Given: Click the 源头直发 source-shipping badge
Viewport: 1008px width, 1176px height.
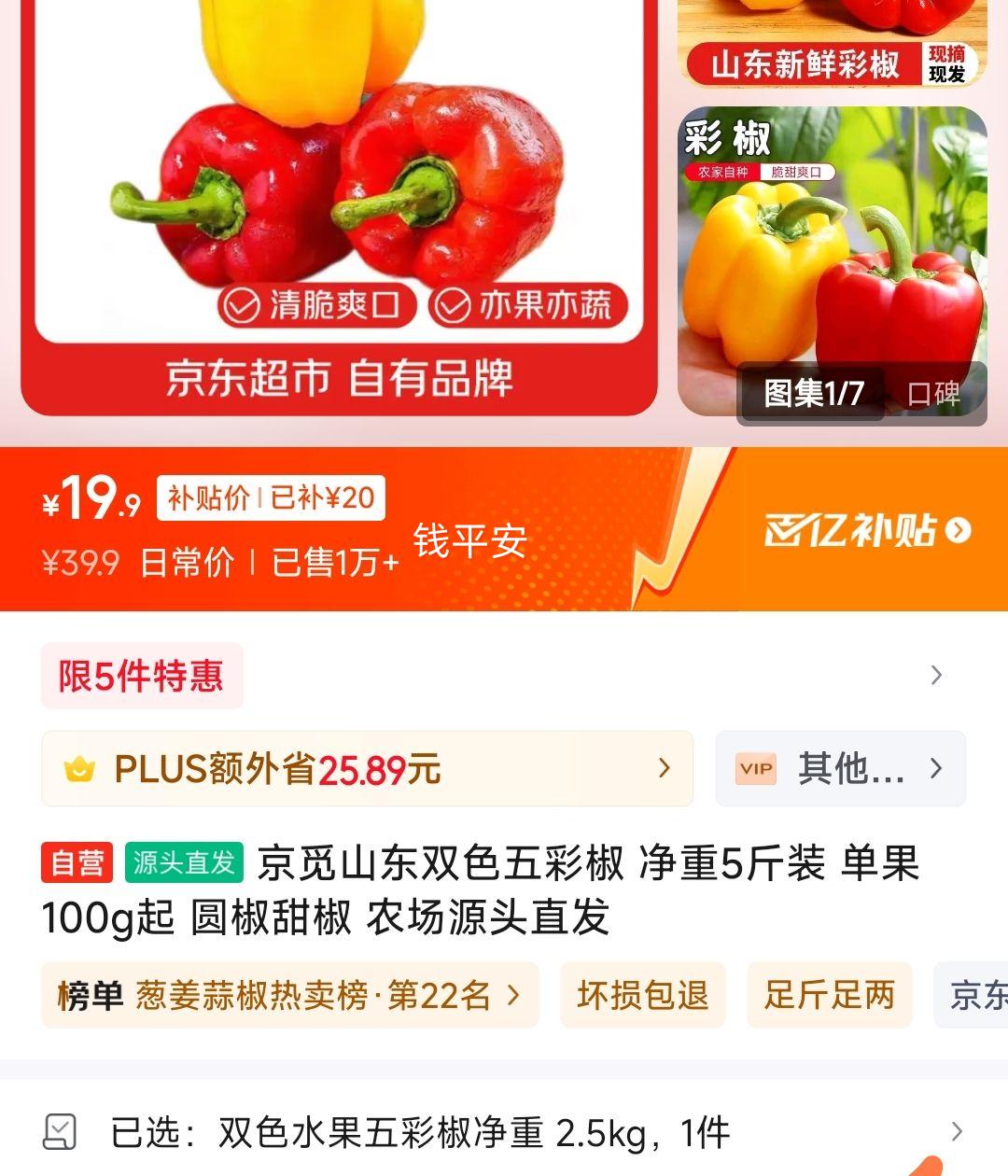Looking at the screenshot, I should 183,865.
